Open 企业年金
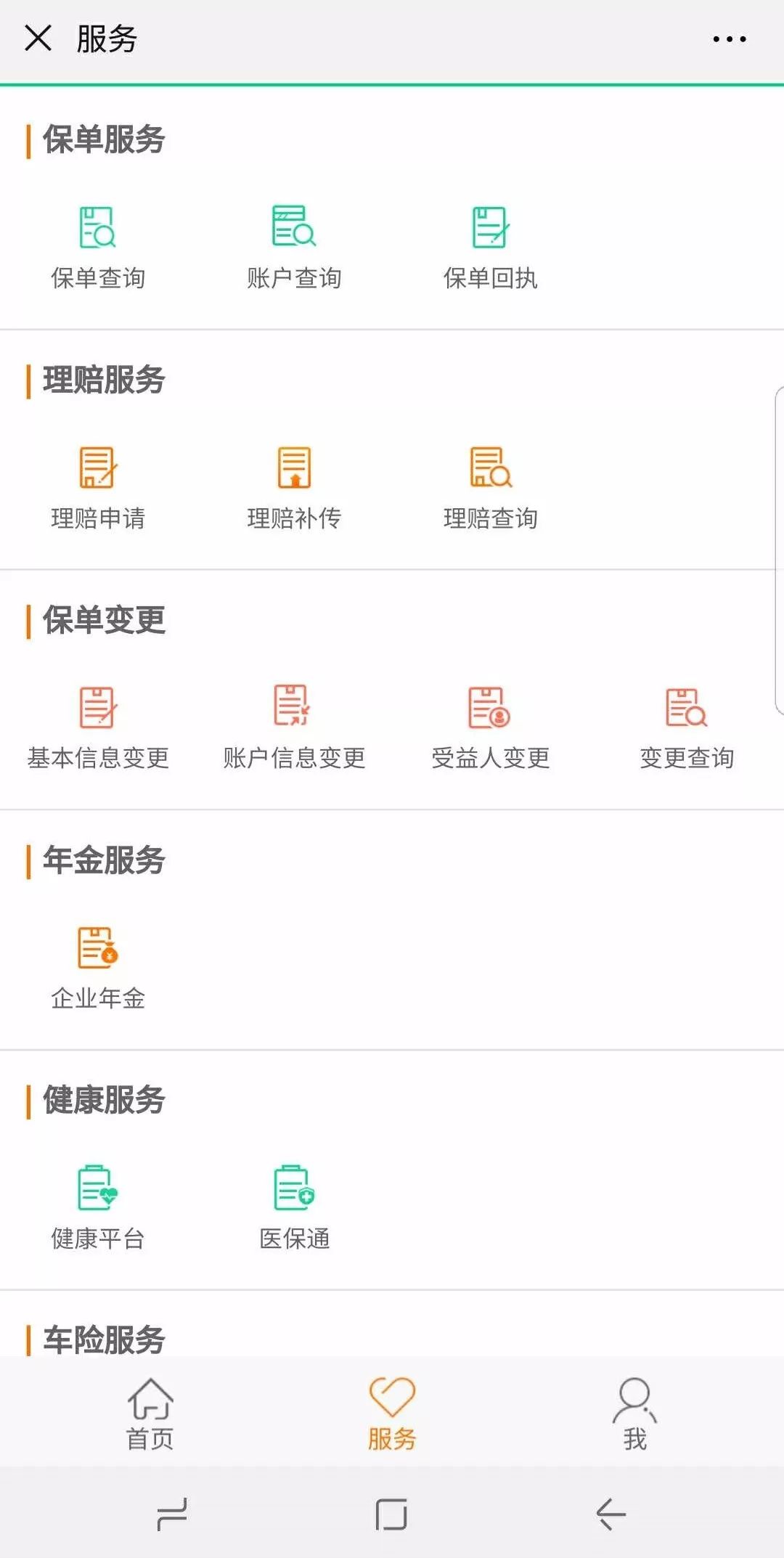The height and width of the screenshot is (1558, 784). point(98,968)
